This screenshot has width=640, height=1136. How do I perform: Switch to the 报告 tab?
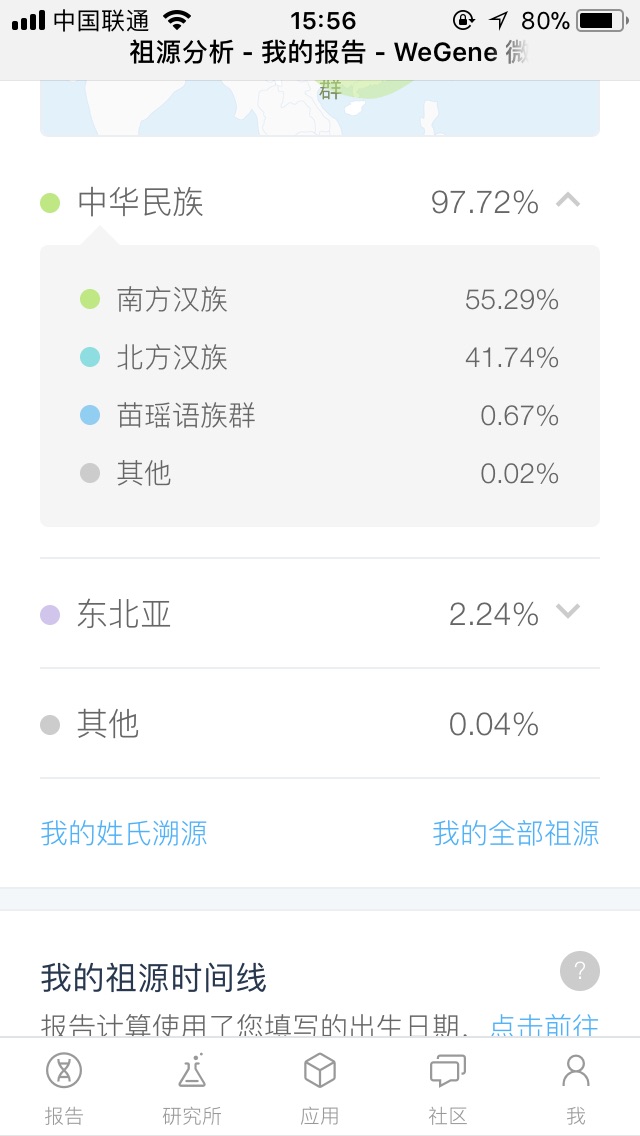pos(64,1087)
